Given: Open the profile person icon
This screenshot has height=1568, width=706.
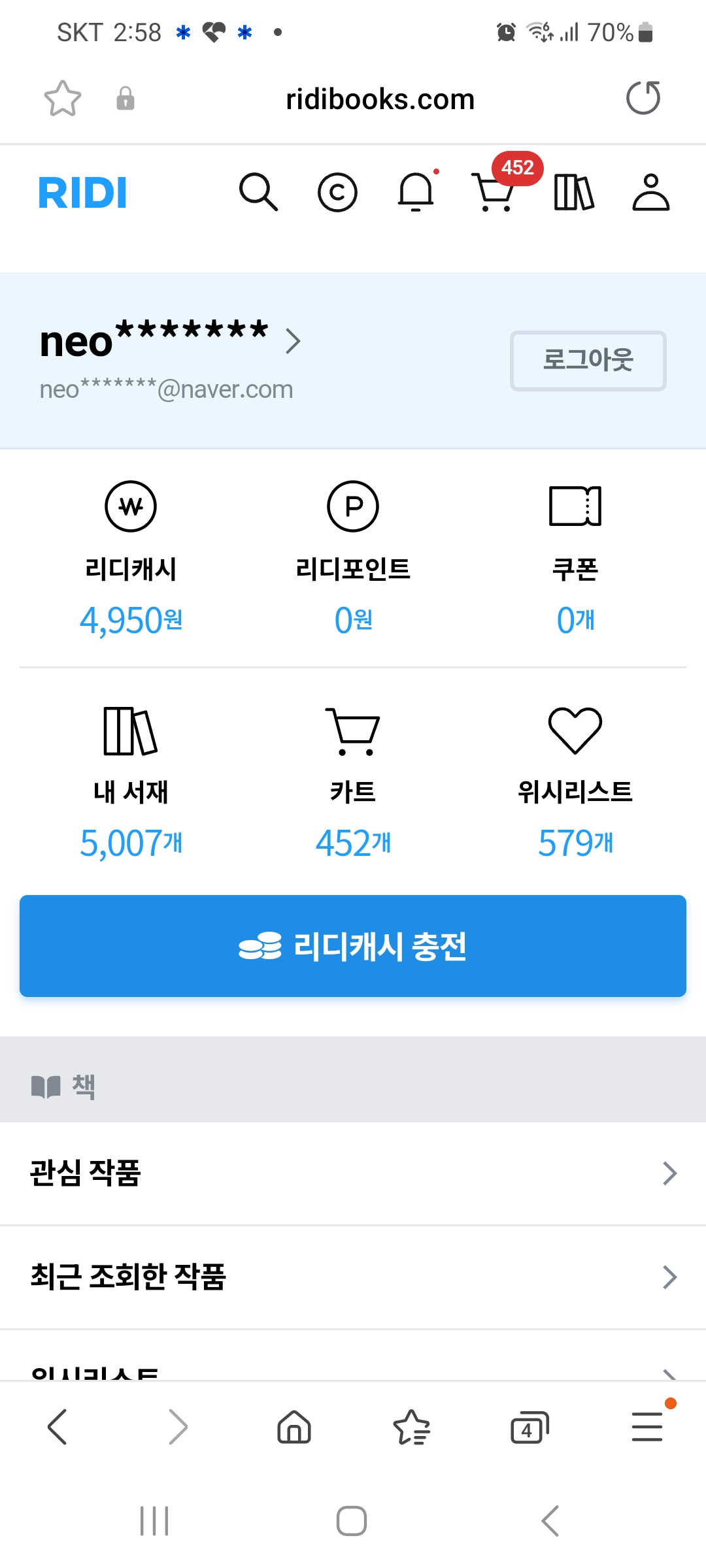Looking at the screenshot, I should [x=651, y=192].
